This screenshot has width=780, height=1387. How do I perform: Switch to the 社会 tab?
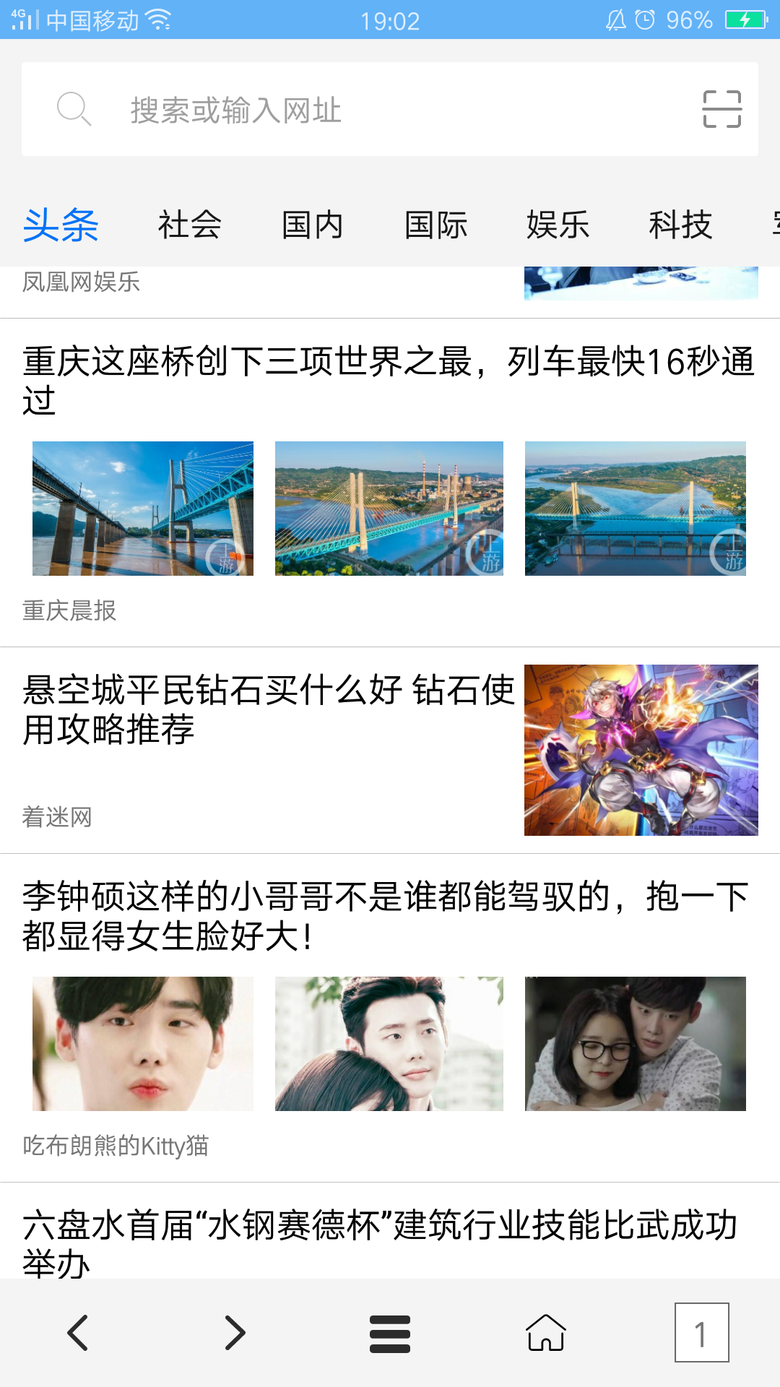pyautogui.click(x=189, y=225)
